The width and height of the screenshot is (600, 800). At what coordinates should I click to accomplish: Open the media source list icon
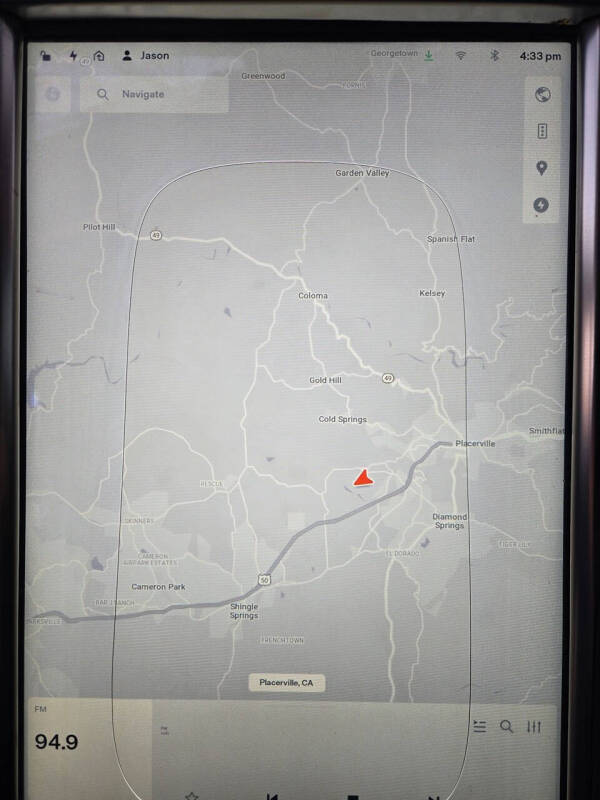point(479,727)
